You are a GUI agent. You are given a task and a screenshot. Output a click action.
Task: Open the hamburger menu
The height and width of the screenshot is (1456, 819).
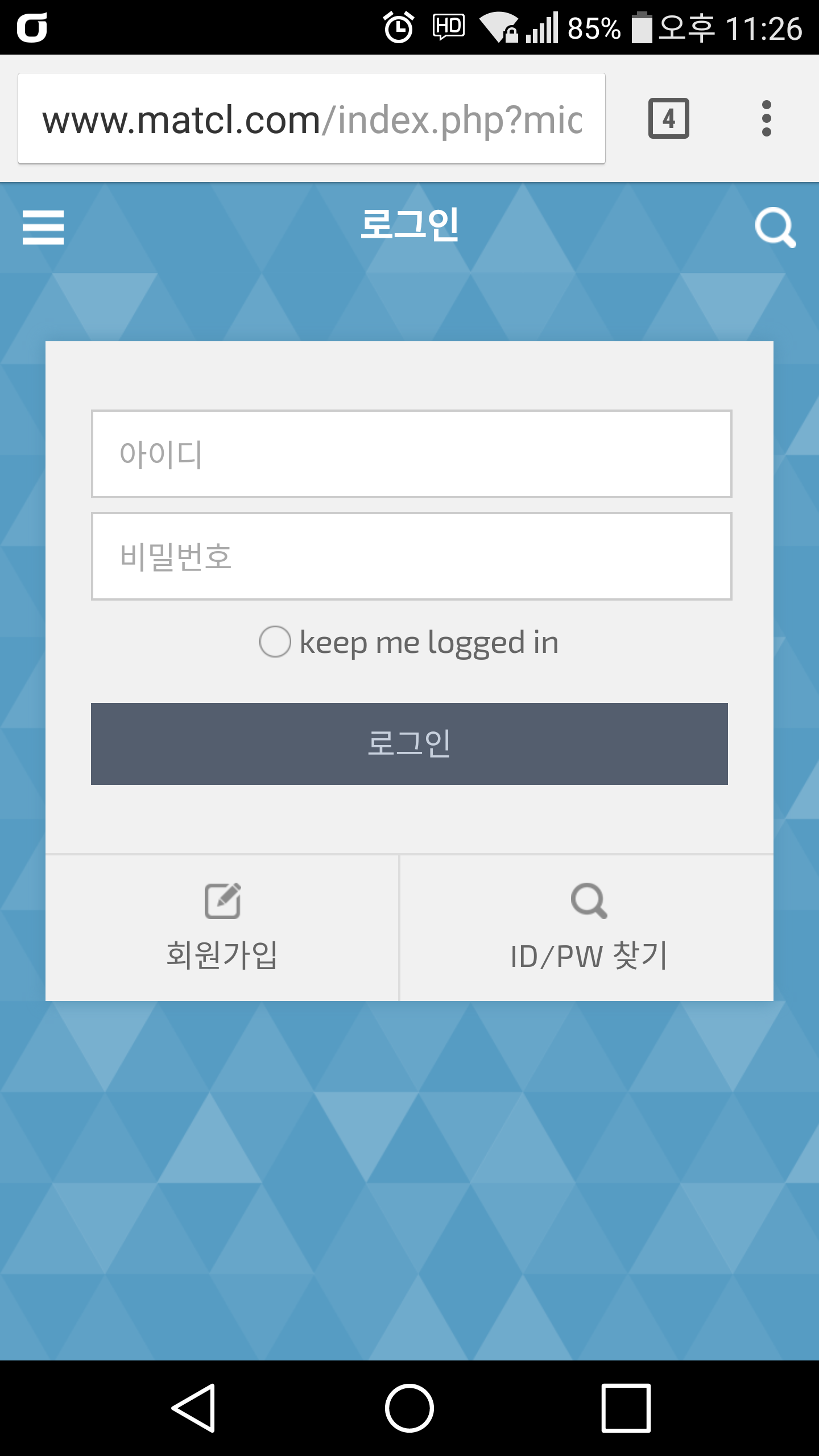pos(43,227)
